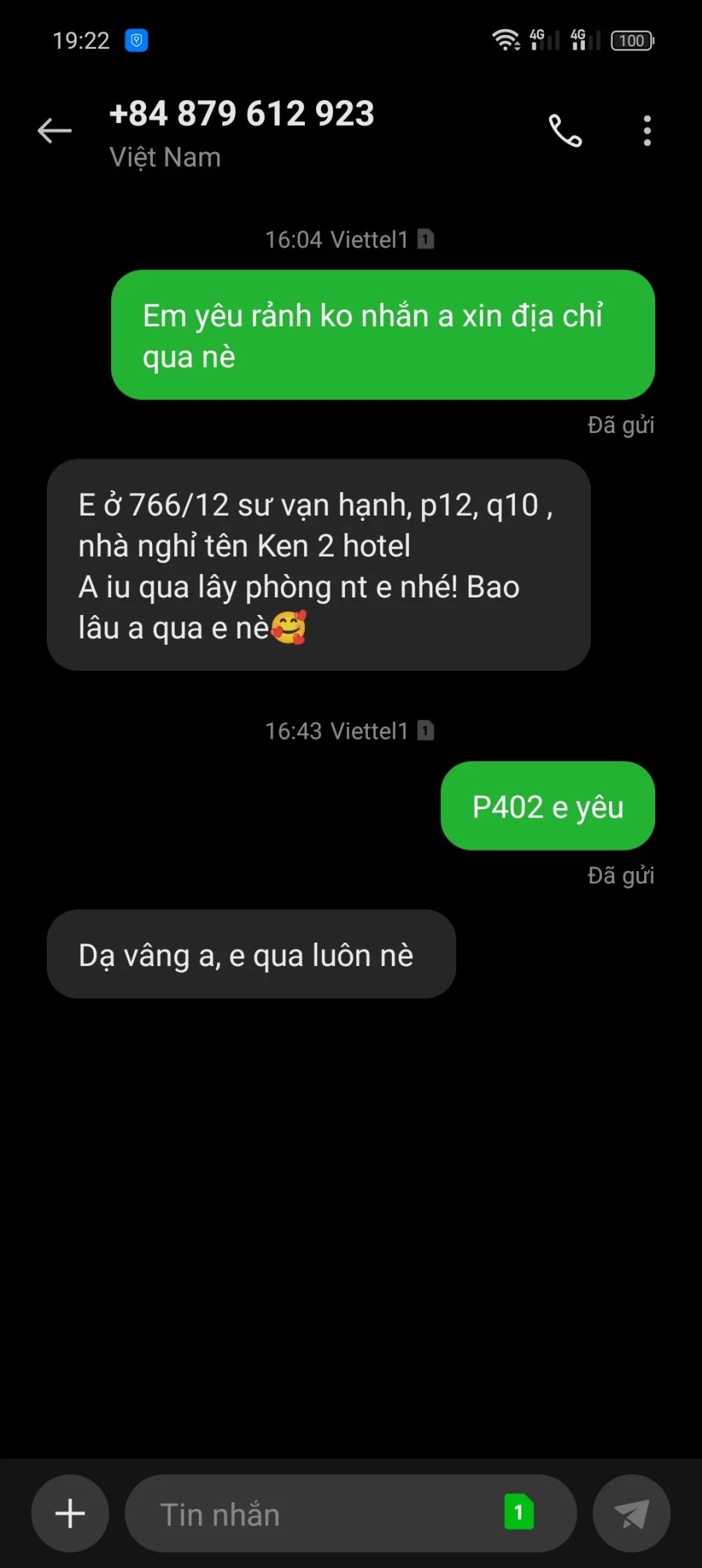
Task: Switch SIM with the green SIM 1 badge
Action: [518, 1512]
